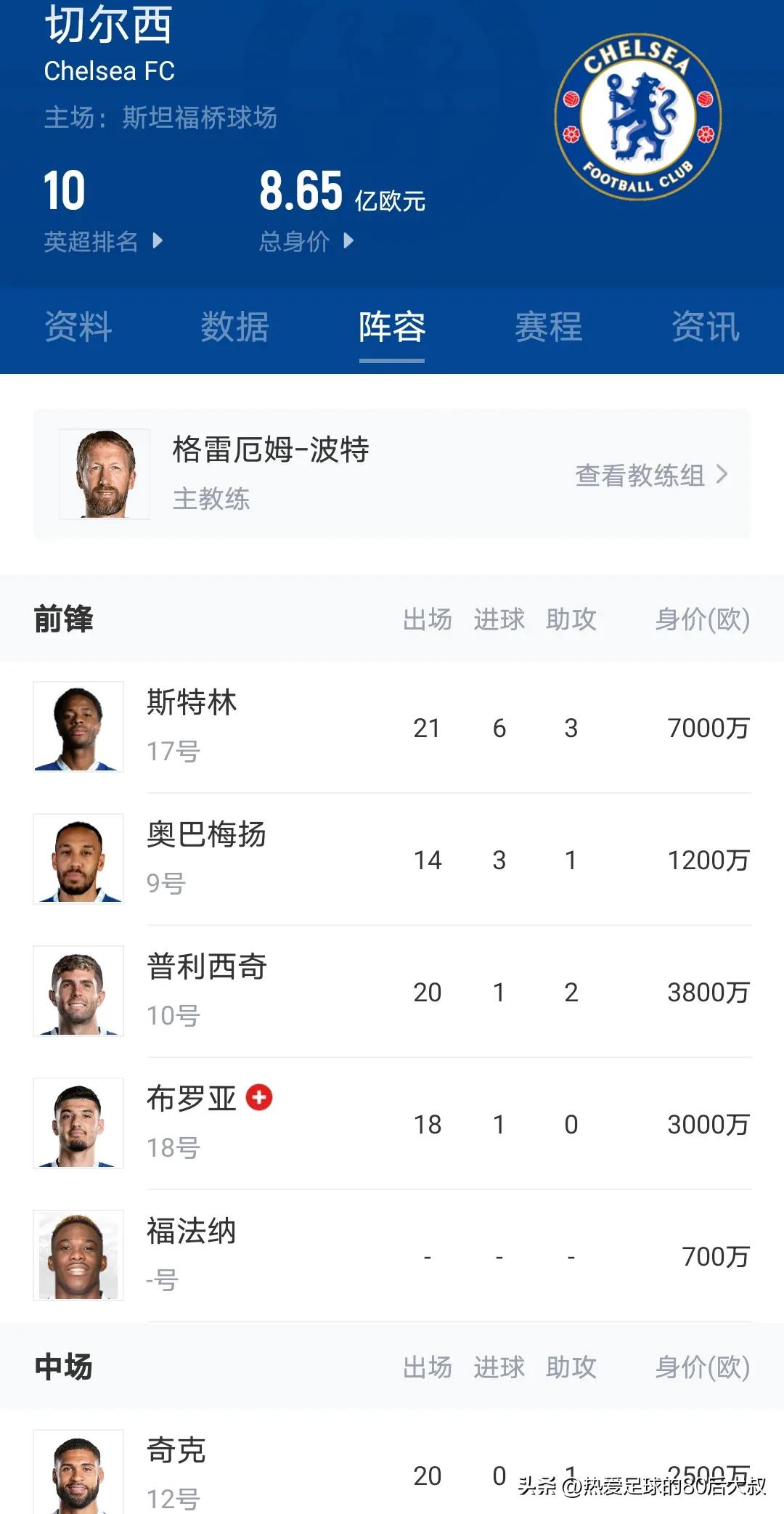Open the 赛程 schedule tab
The image size is (784, 1514).
point(547,328)
